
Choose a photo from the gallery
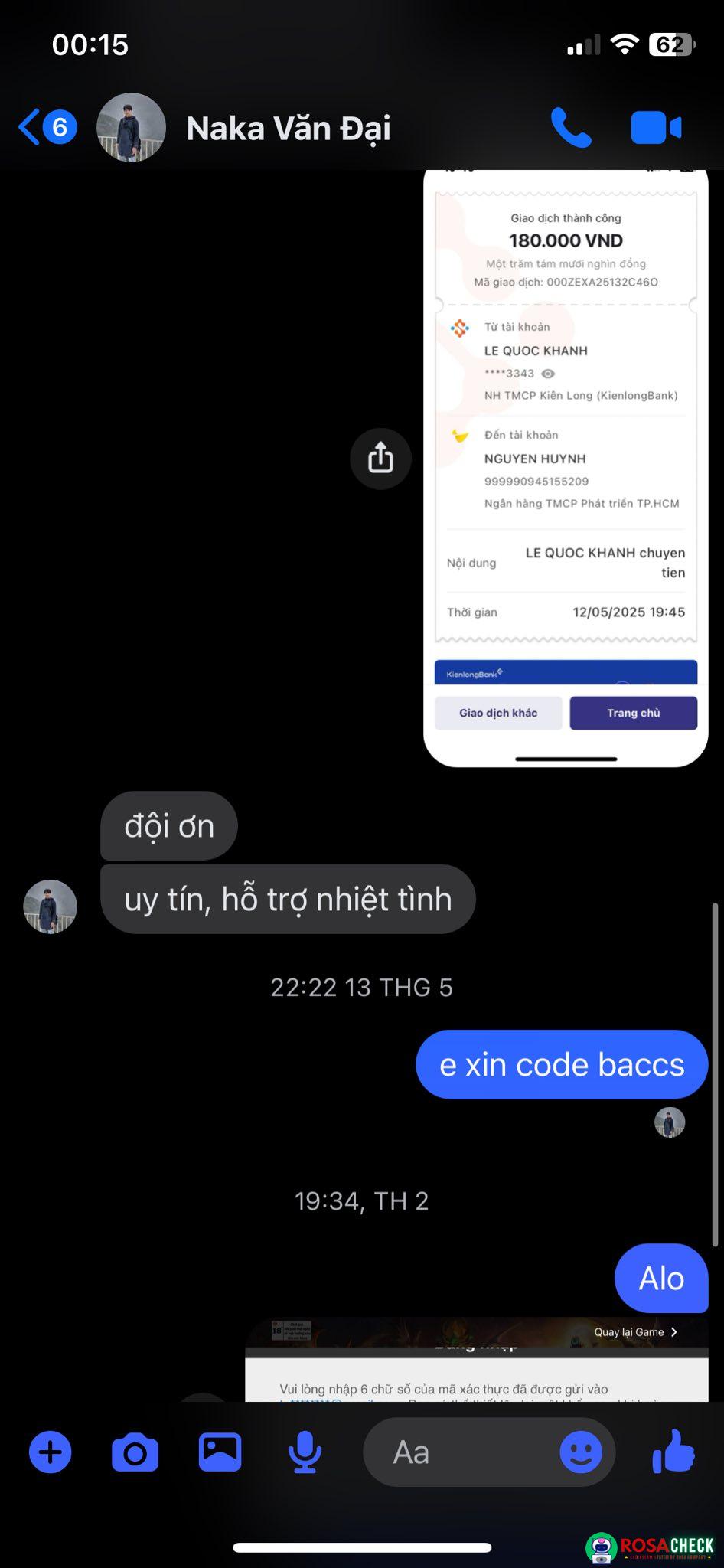click(x=220, y=1452)
